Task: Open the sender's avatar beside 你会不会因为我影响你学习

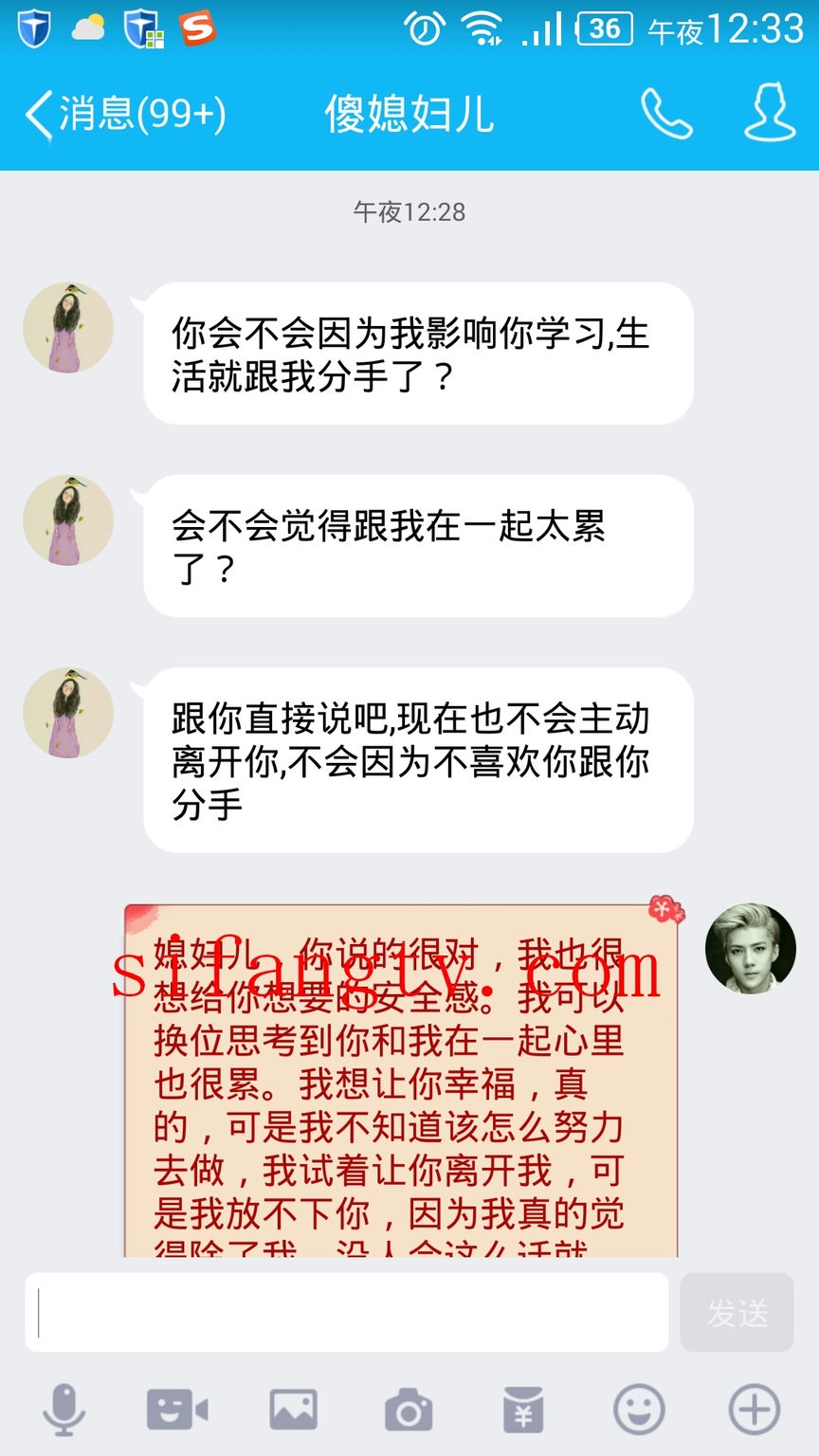Action: tap(68, 328)
